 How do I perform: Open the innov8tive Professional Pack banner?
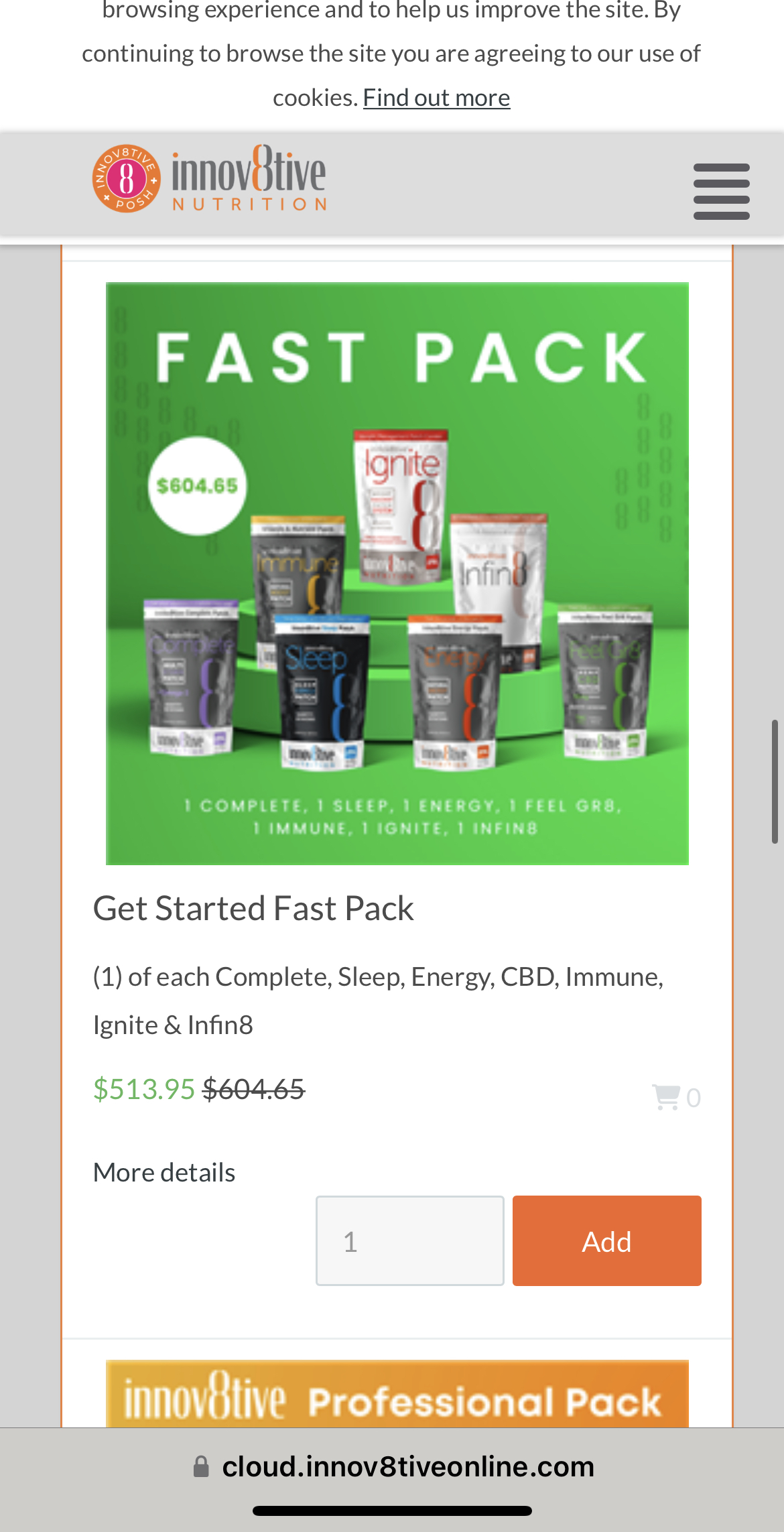(x=397, y=1394)
